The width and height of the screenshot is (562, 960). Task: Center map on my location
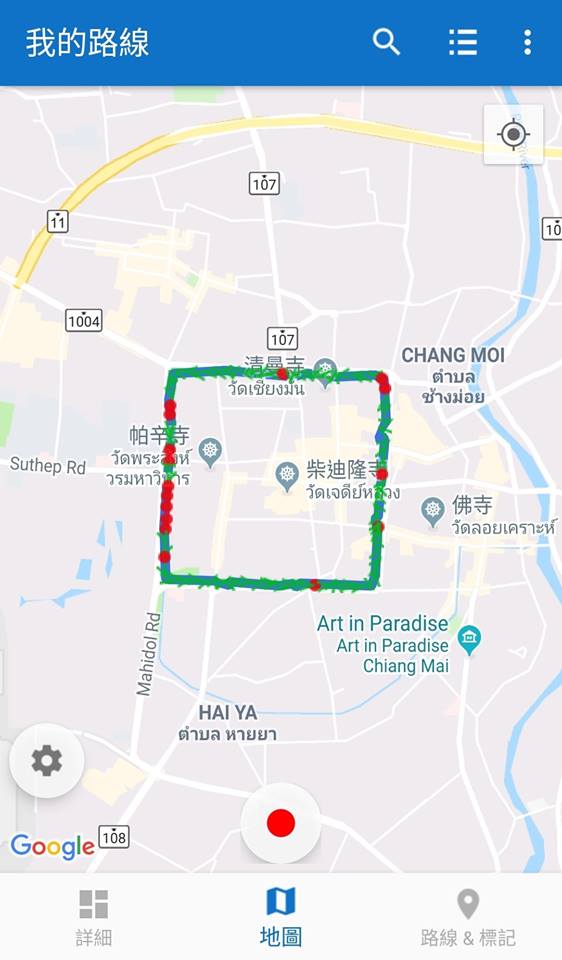click(513, 134)
